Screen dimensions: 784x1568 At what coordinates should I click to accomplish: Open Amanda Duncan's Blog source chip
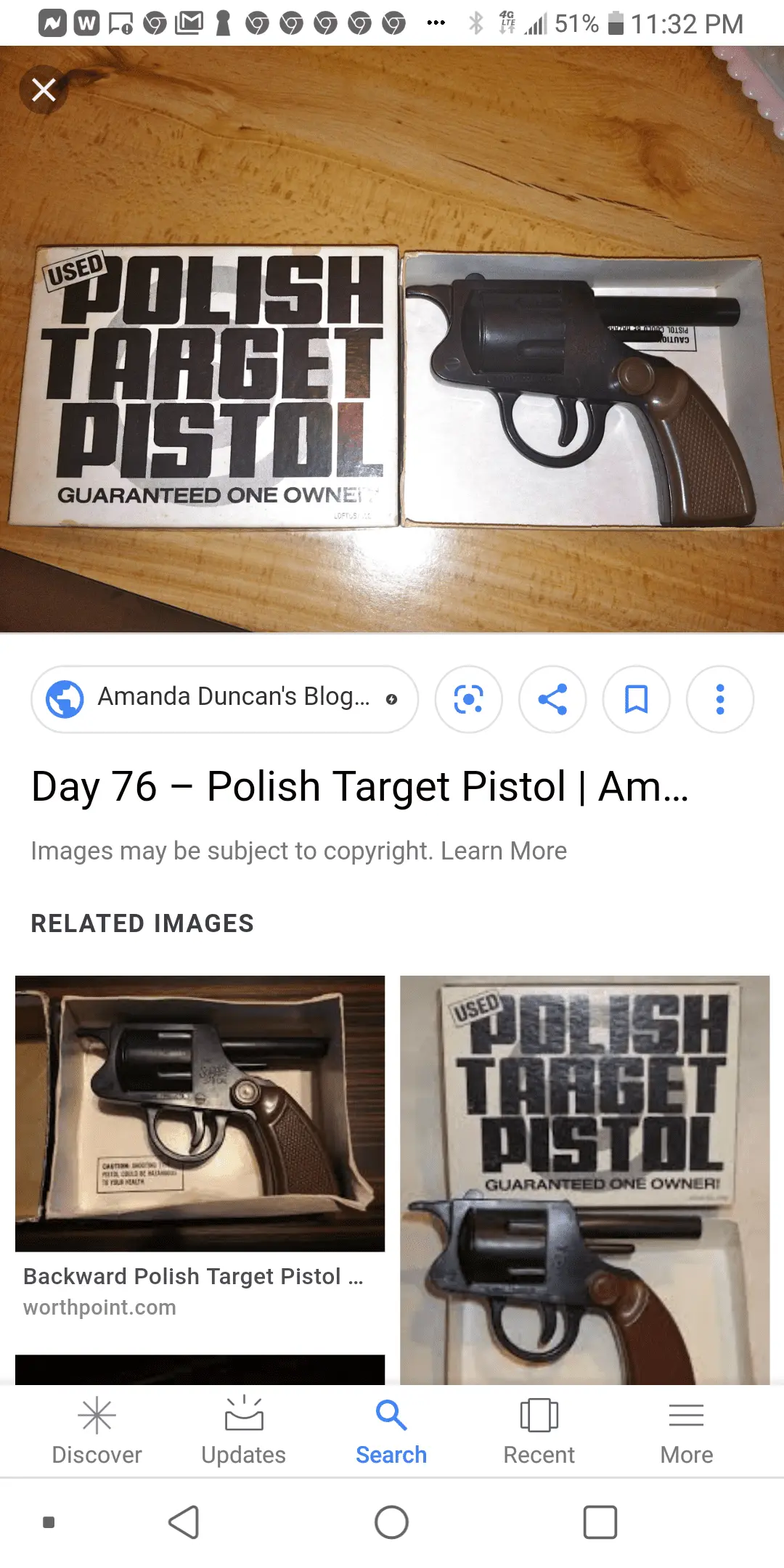(x=203, y=699)
